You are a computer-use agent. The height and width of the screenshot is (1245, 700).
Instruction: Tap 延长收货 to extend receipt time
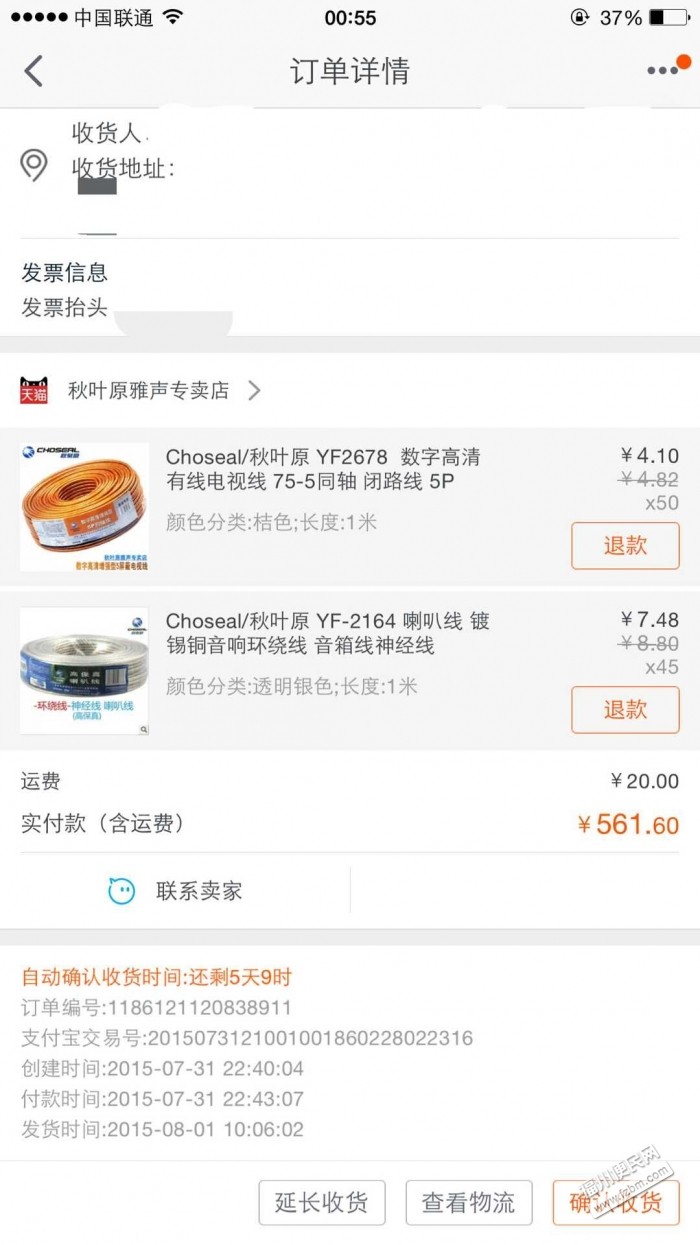(x=322, y=1203)
